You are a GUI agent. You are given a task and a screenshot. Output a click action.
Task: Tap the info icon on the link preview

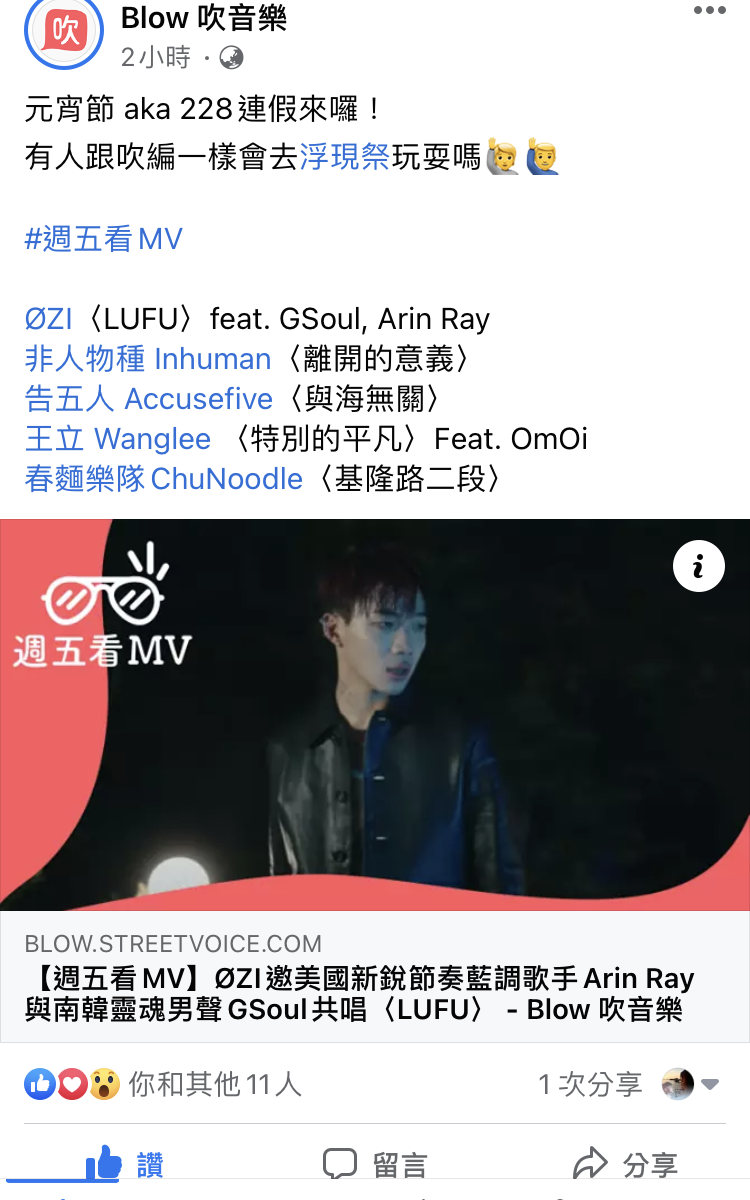click(698, 567)
